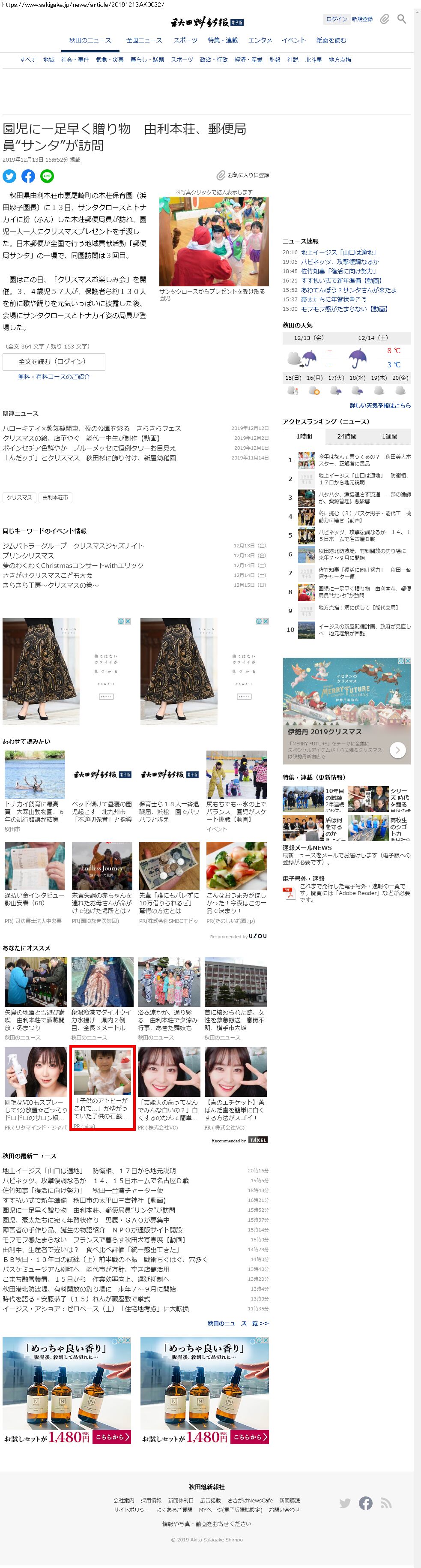Add article to お気に入り
421x1568 pixels.
pyautogui.click(x=243, y=175)
